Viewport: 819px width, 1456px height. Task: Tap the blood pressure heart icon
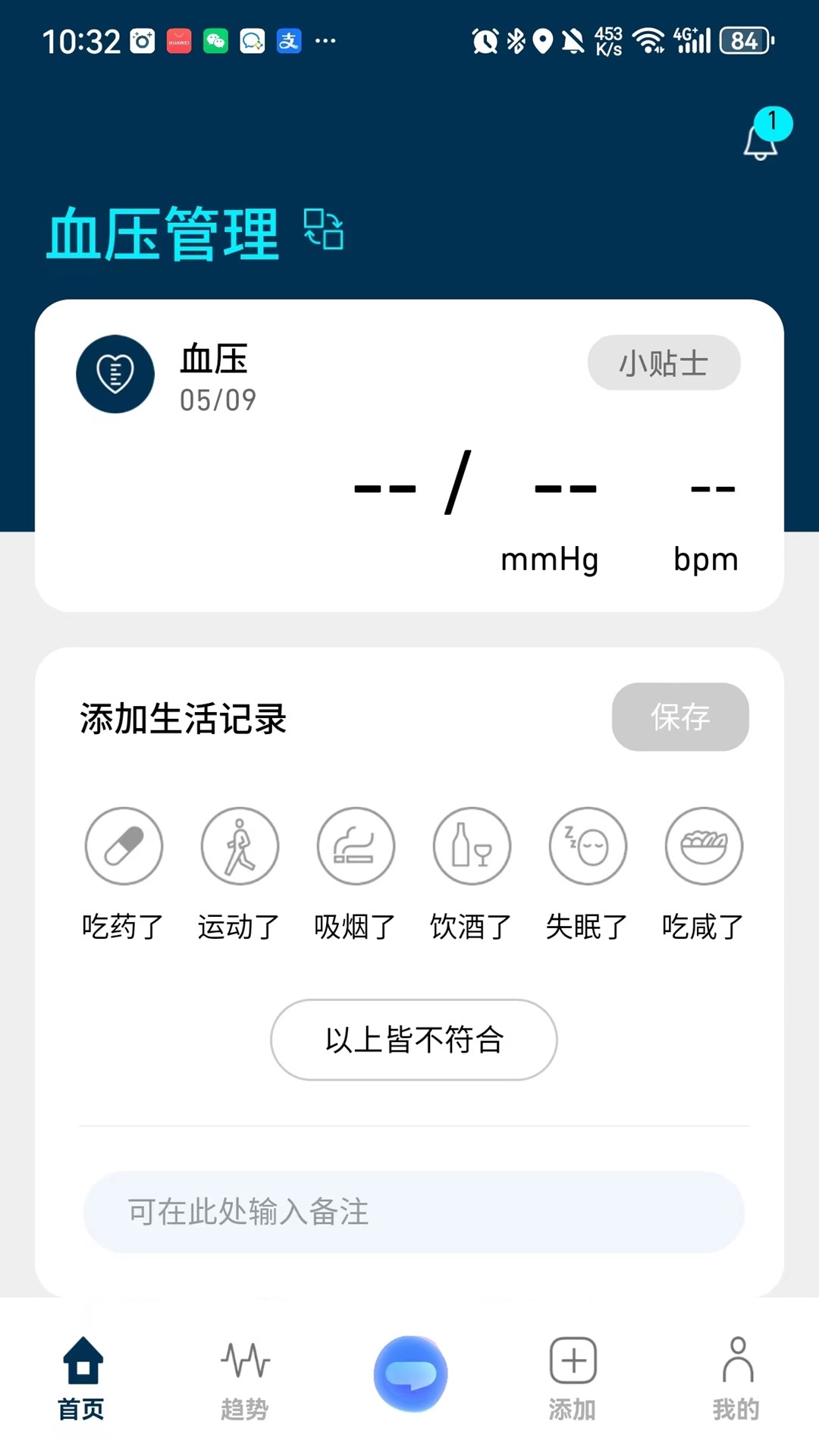tap(115, 373)
